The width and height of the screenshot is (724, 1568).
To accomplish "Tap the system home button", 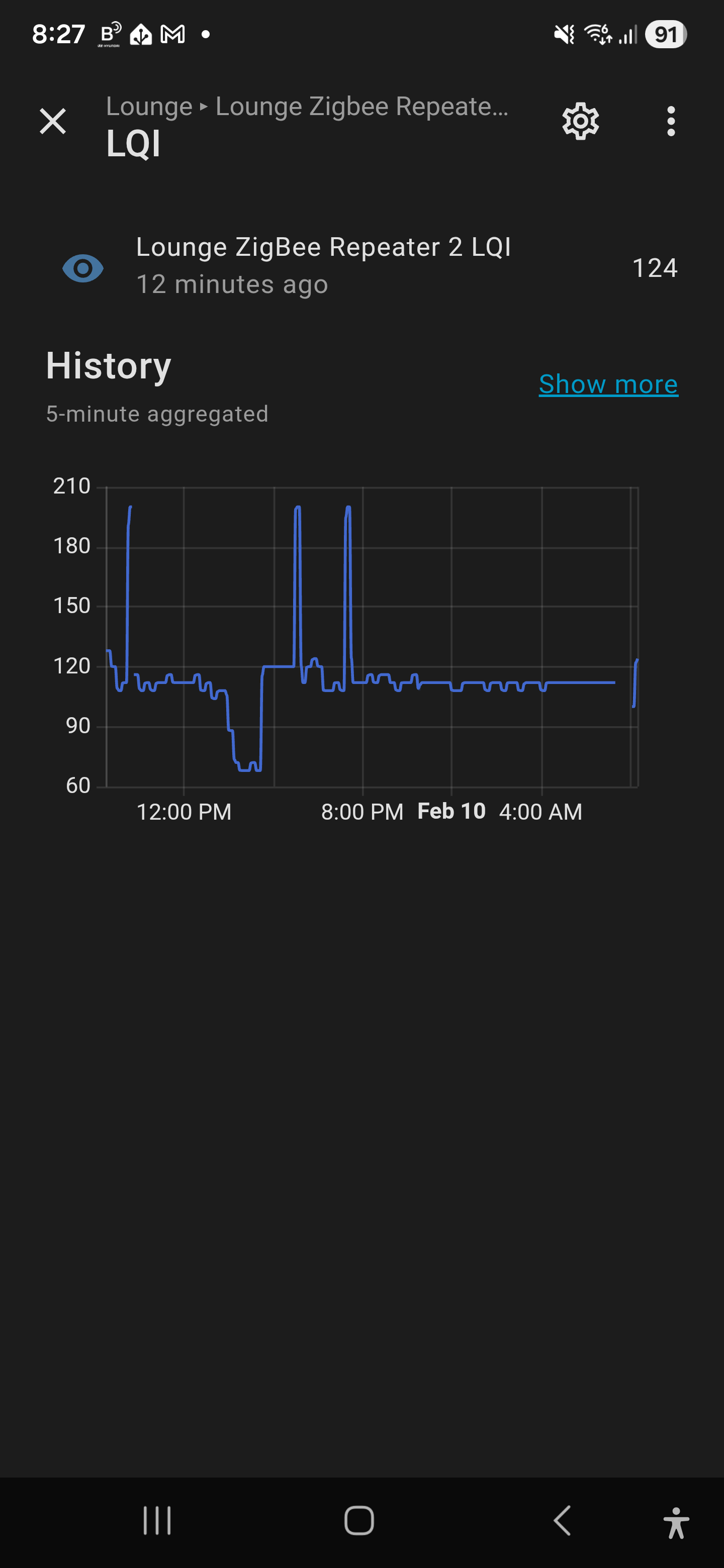I will (359, 1520).
